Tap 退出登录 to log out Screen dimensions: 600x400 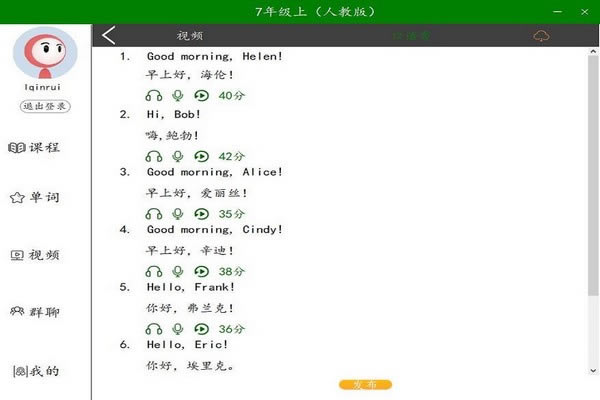(46, 106)
